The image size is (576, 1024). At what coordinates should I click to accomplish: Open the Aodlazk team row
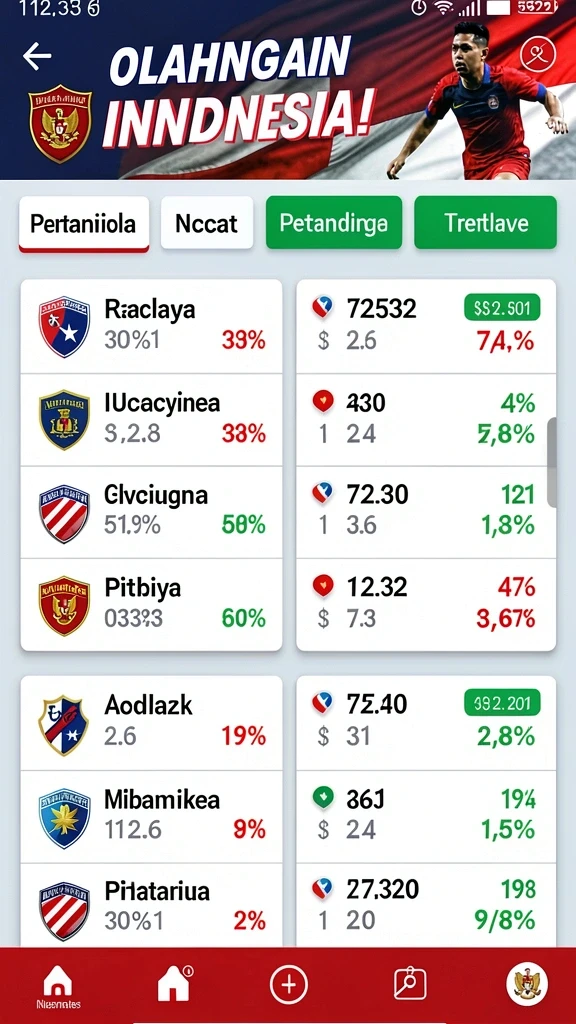(x=152, y=724)
